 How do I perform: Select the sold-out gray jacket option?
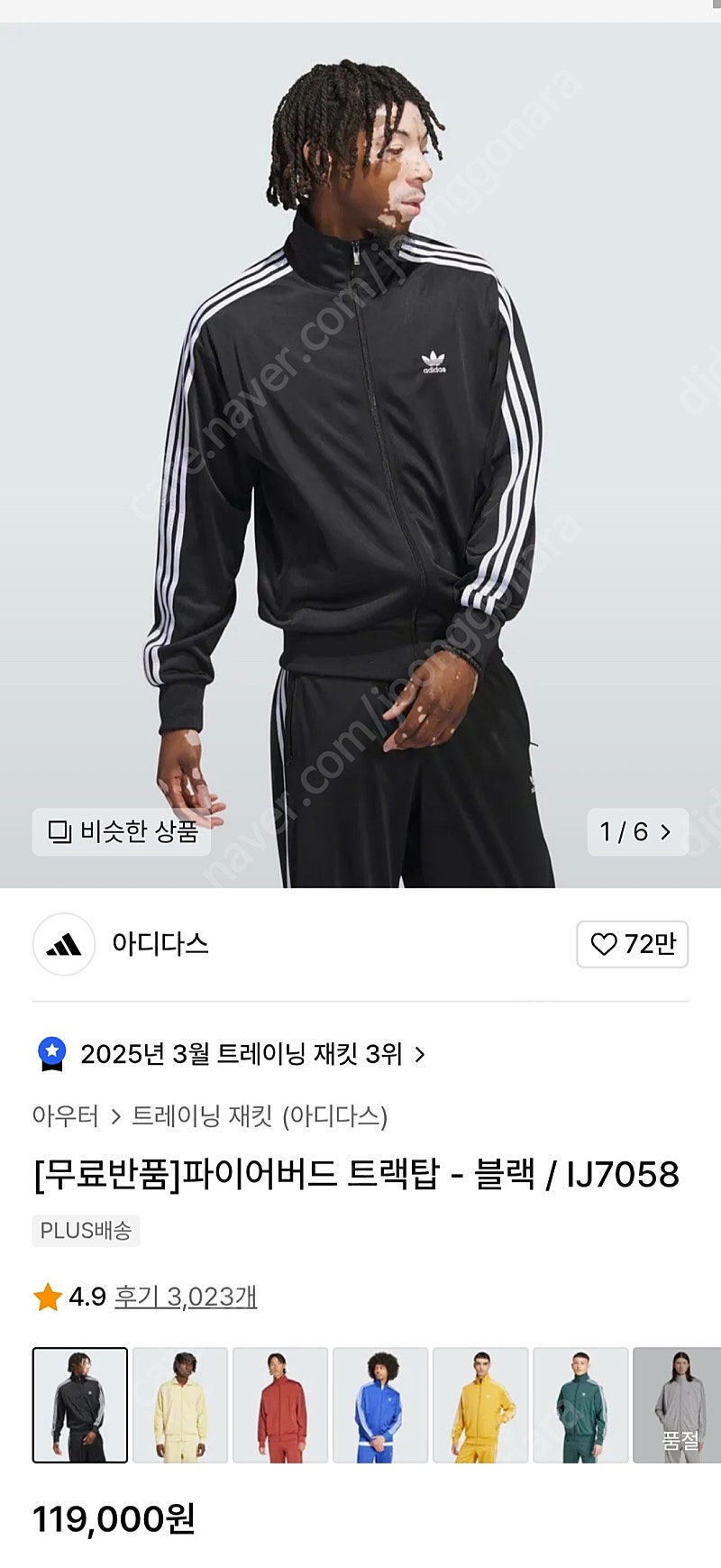pos(677,1405)
